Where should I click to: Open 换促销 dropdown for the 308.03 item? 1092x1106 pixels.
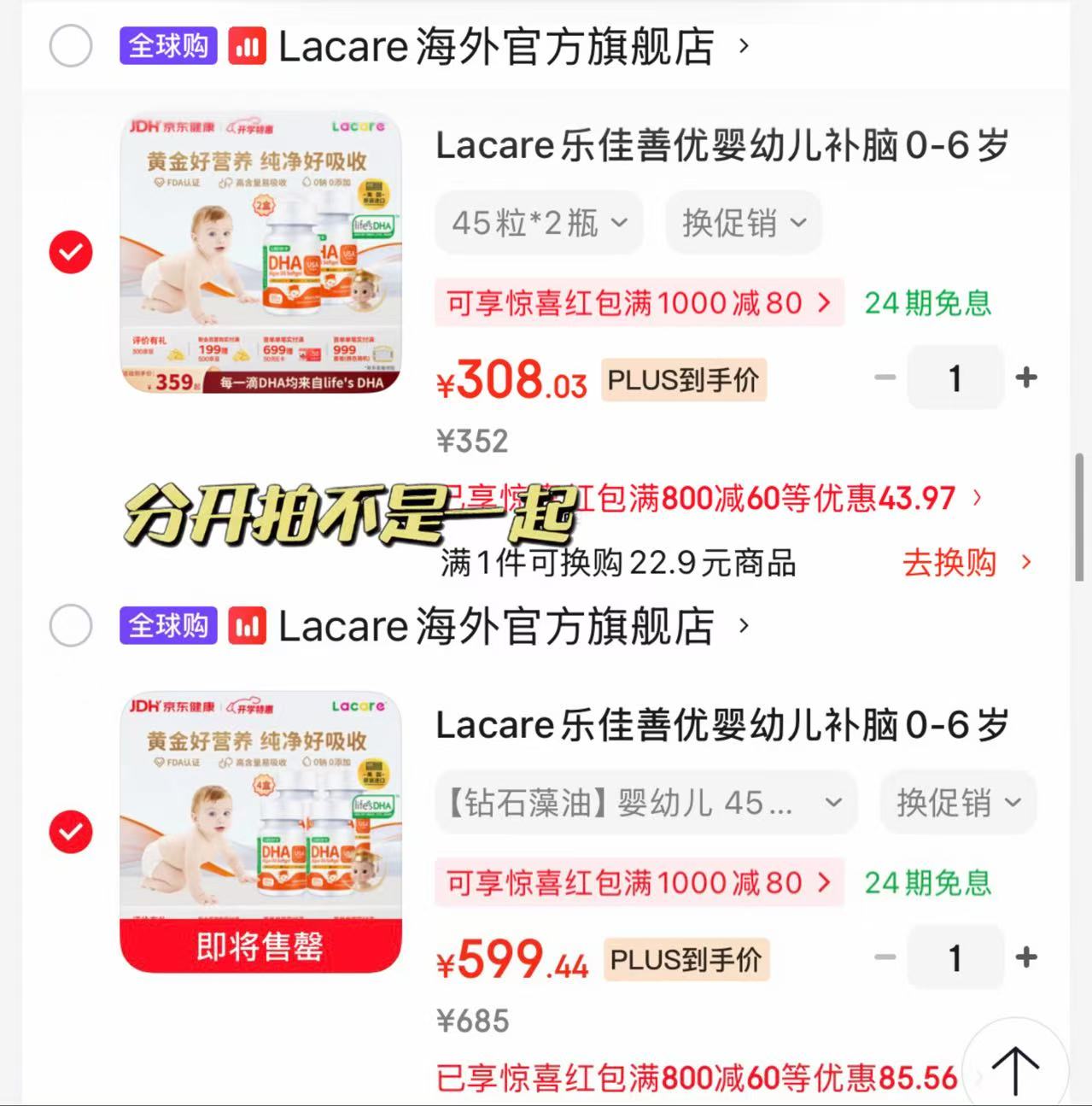point(744,223)
